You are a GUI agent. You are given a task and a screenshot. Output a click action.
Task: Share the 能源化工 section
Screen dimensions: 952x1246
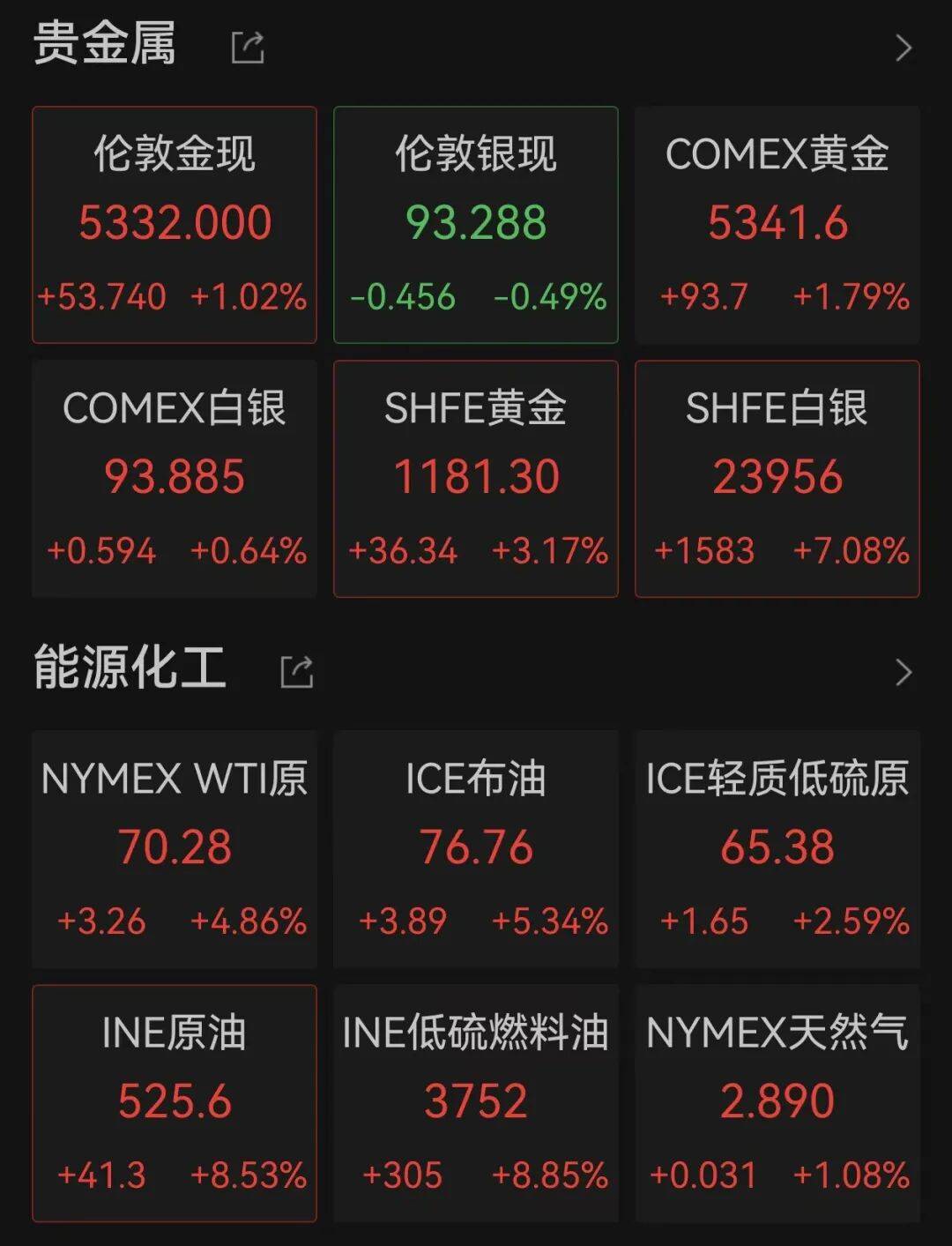click(296, 672)
